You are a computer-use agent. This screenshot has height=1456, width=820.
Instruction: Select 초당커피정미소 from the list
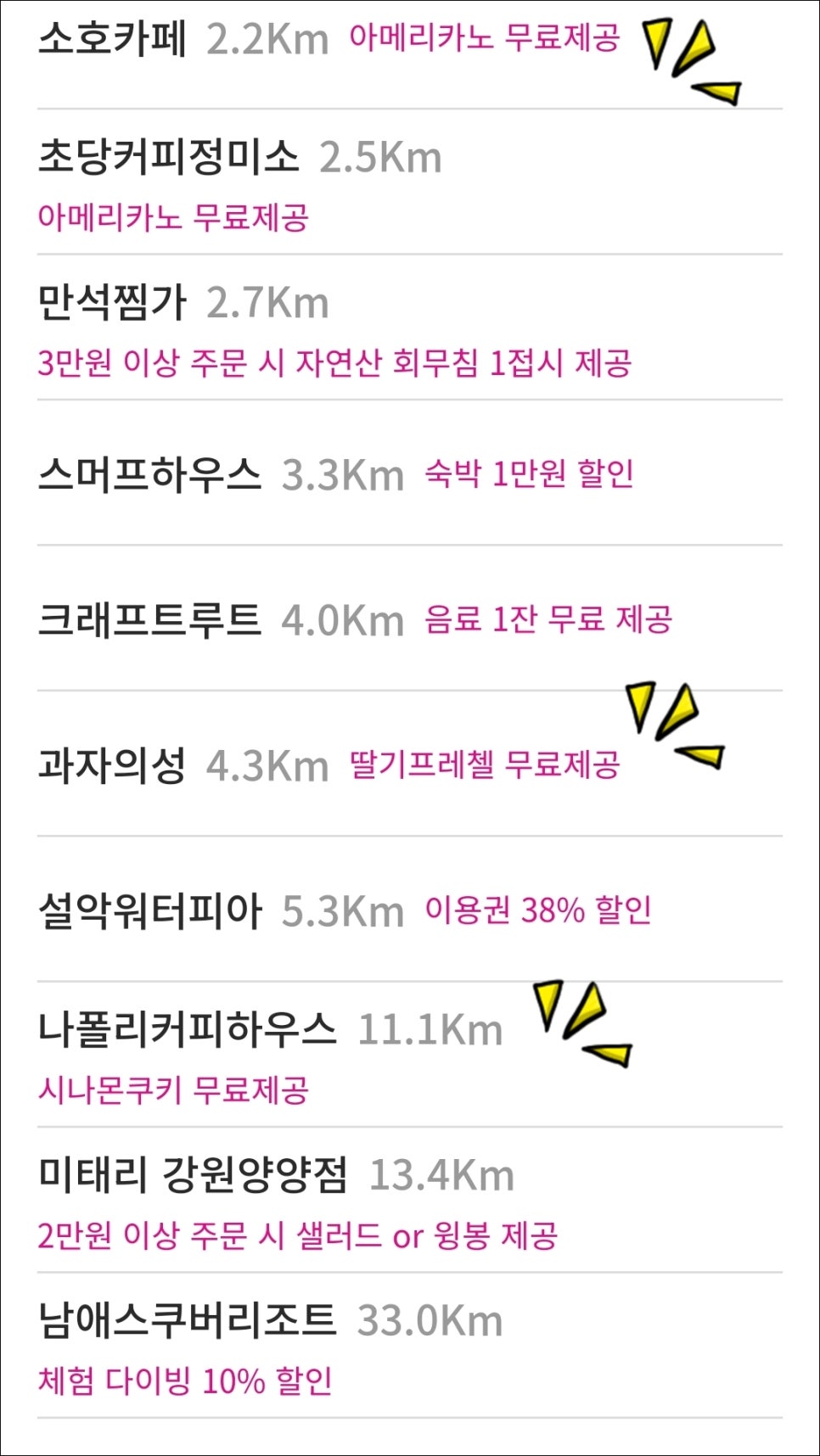168,158
